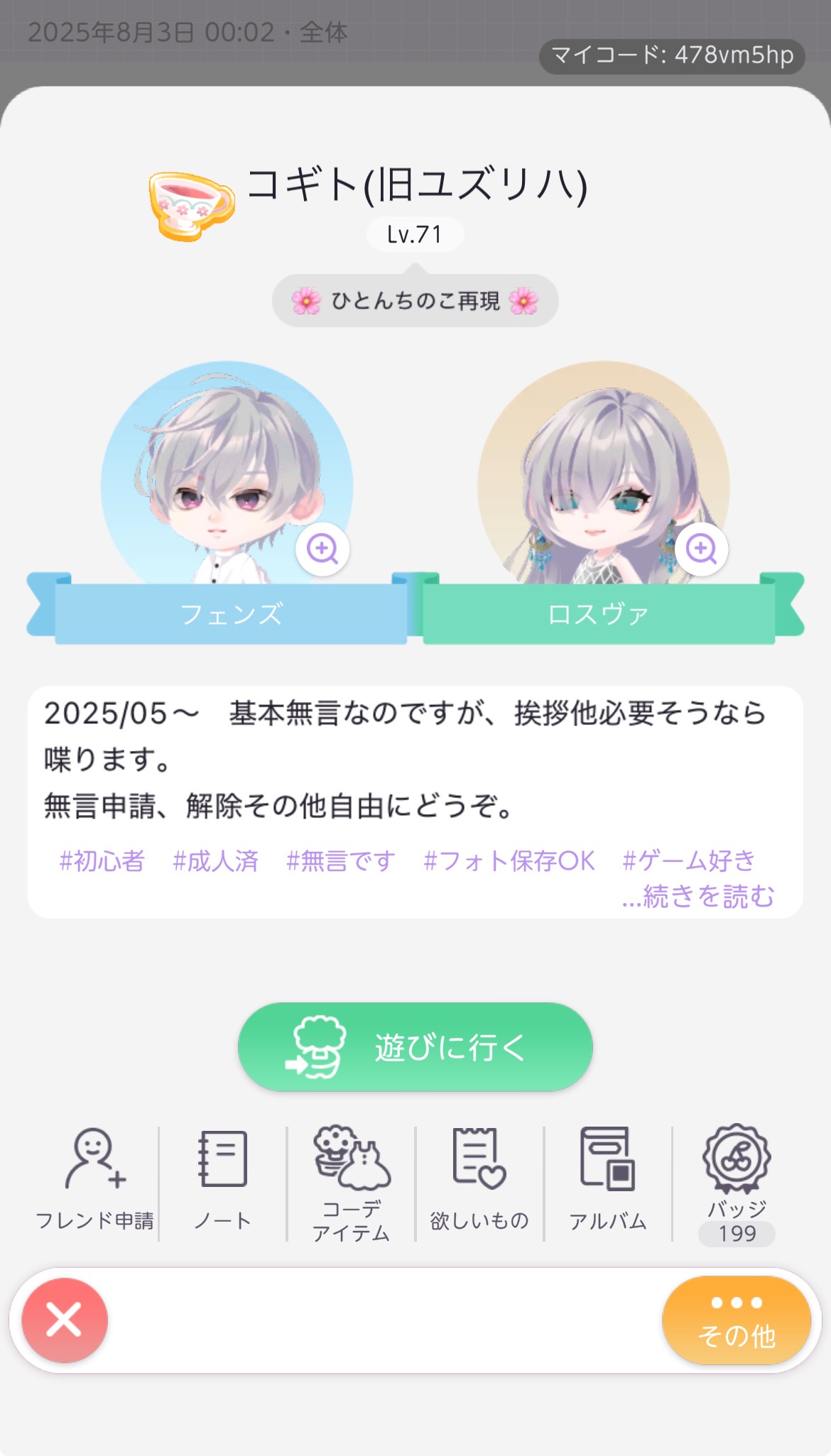Zoom in on フェンズ avatar
This screenshot has width=831, height=1456.
pyautogui.click(x=322, y=549)
